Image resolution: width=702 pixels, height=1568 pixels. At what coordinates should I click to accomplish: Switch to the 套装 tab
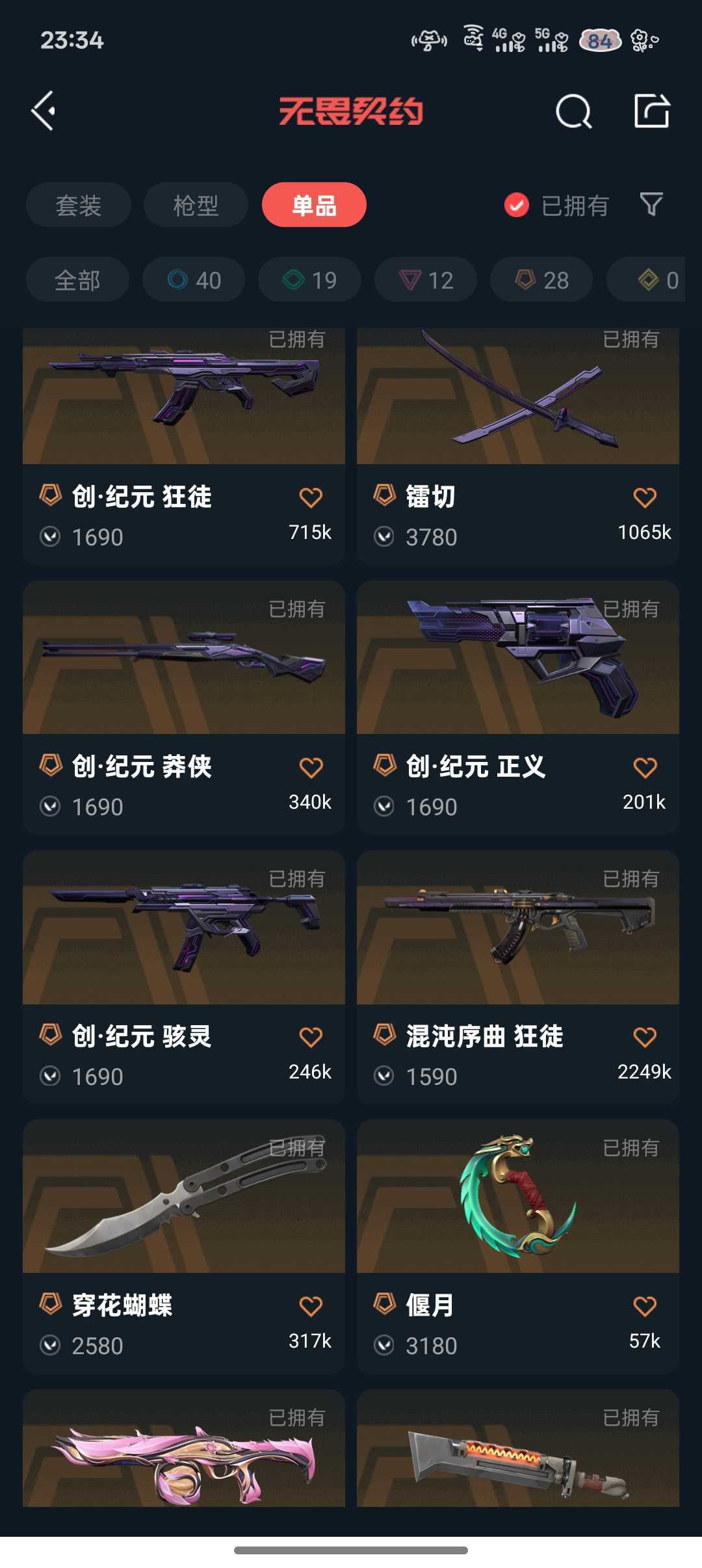click(79, 205)
